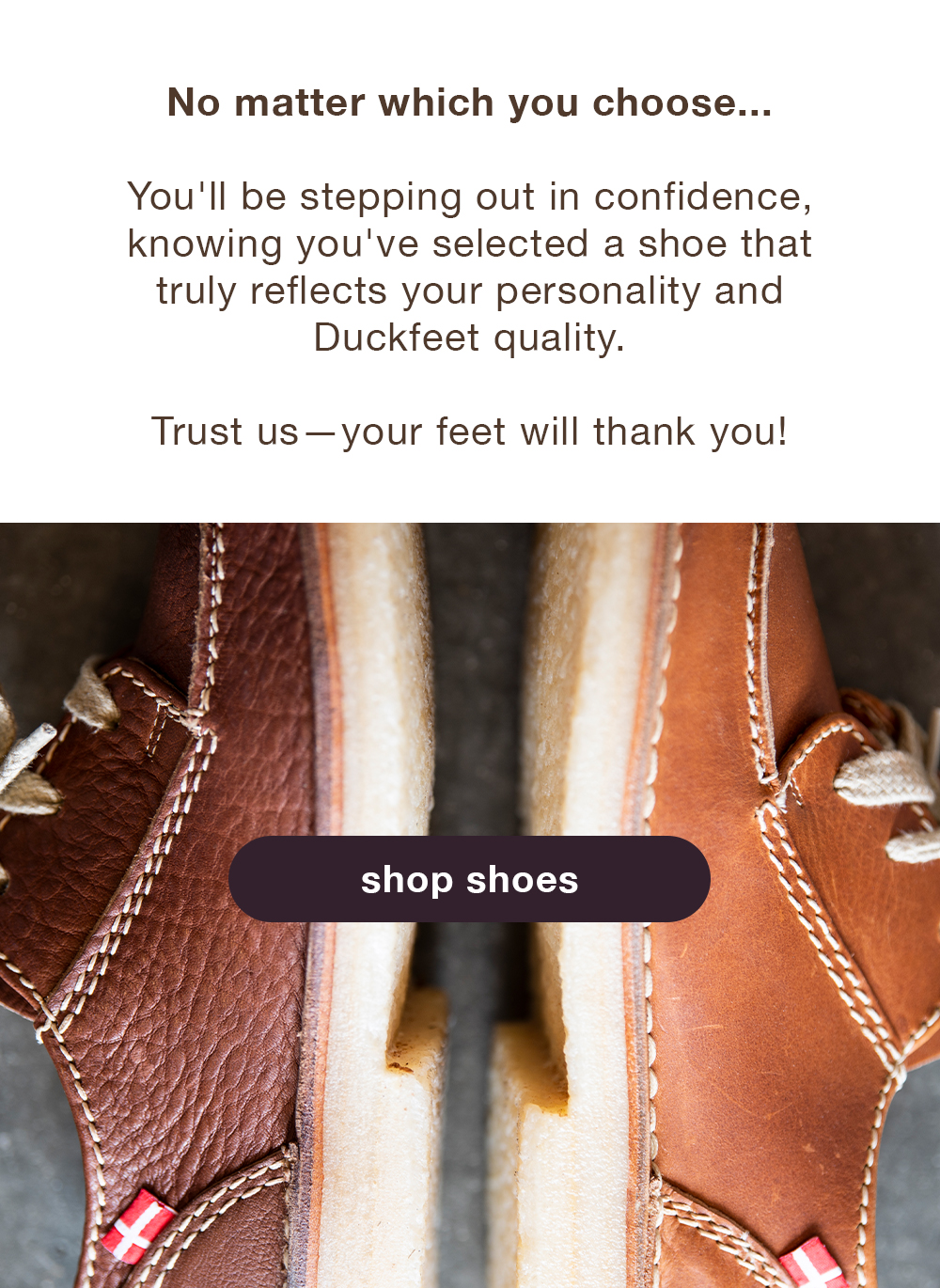Tap the shop shoes button
The height and width of the screenshot is (1288, 940).
tap(469, 879)
